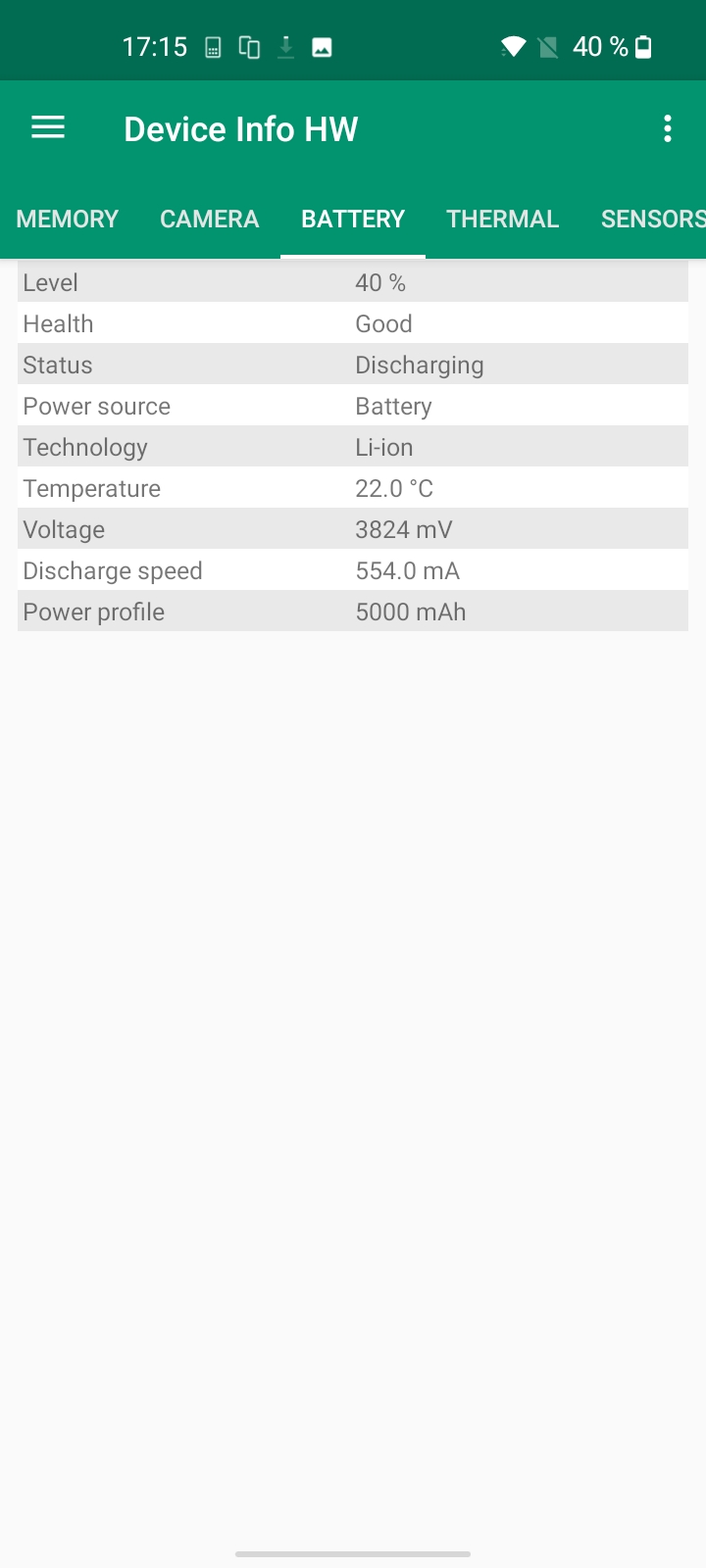706x1568 pixels.
Task: Open the overflow options menu
Action: [x=667, y=128]
